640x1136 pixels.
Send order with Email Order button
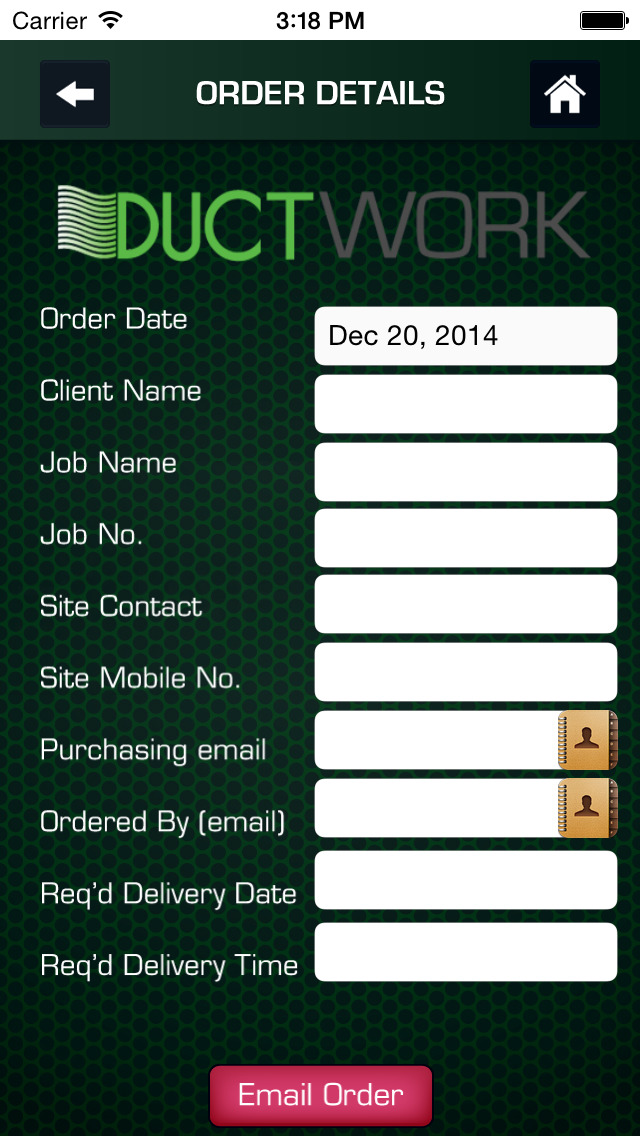coord(320,1095)
